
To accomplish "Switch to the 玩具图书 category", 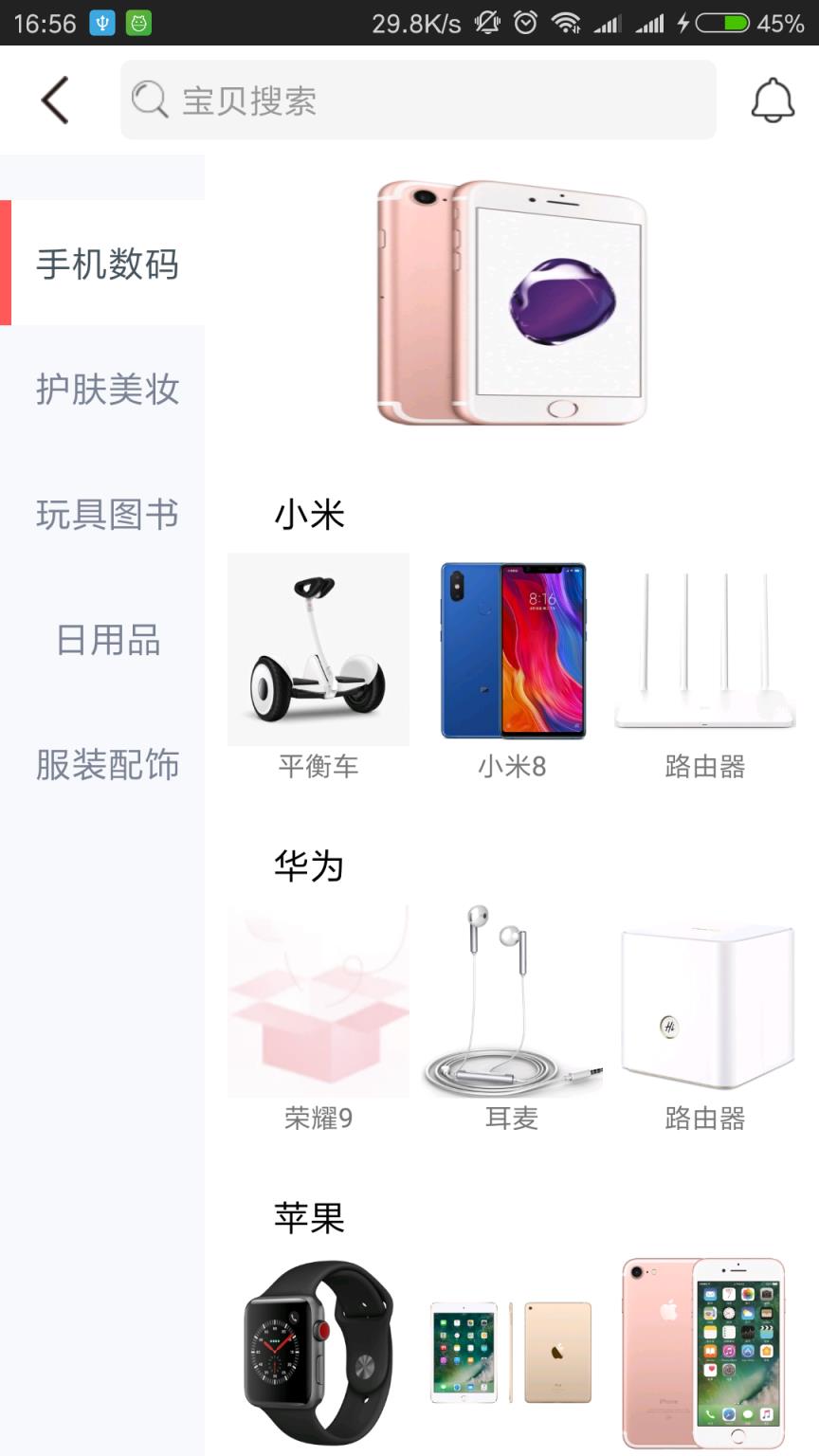I will [x=104, y=516].
